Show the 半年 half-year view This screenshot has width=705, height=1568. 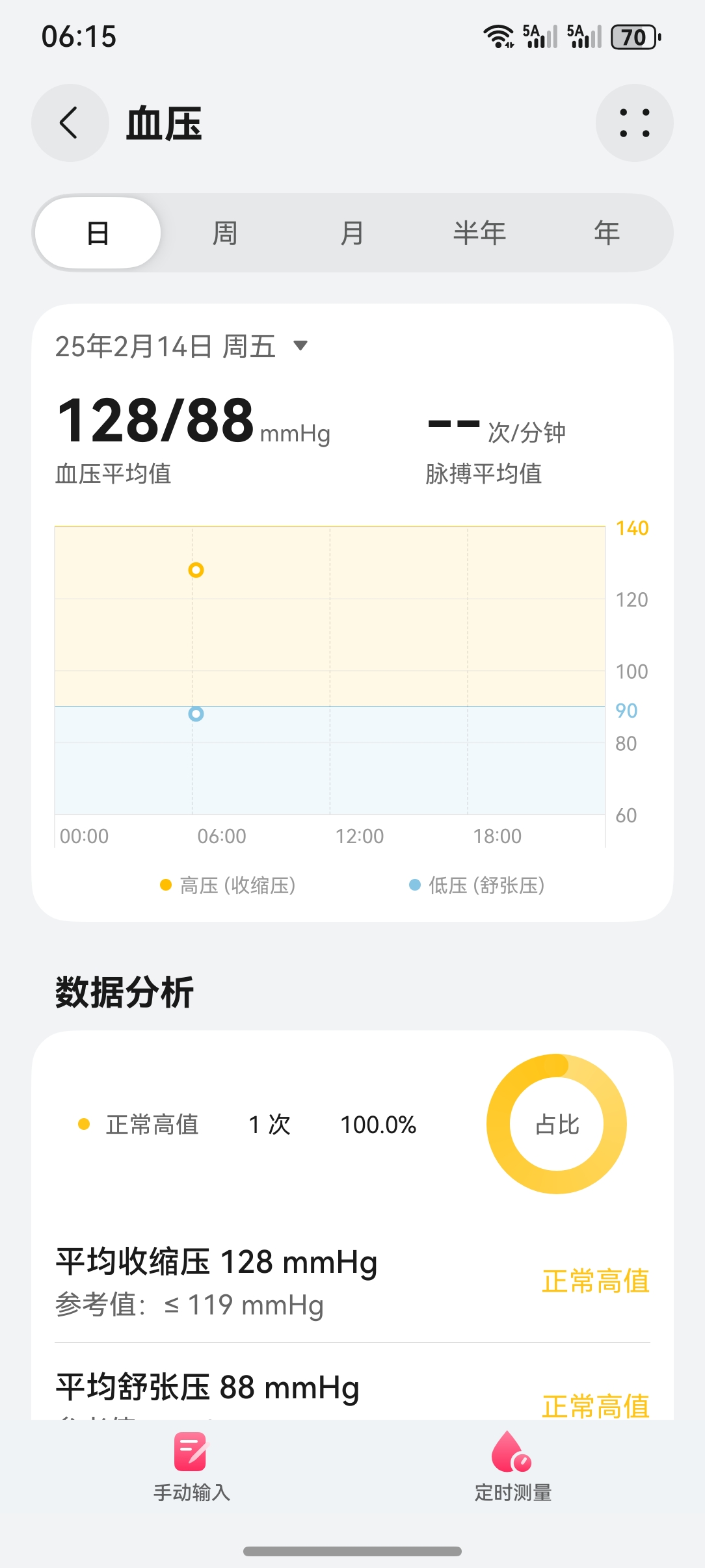479,233
